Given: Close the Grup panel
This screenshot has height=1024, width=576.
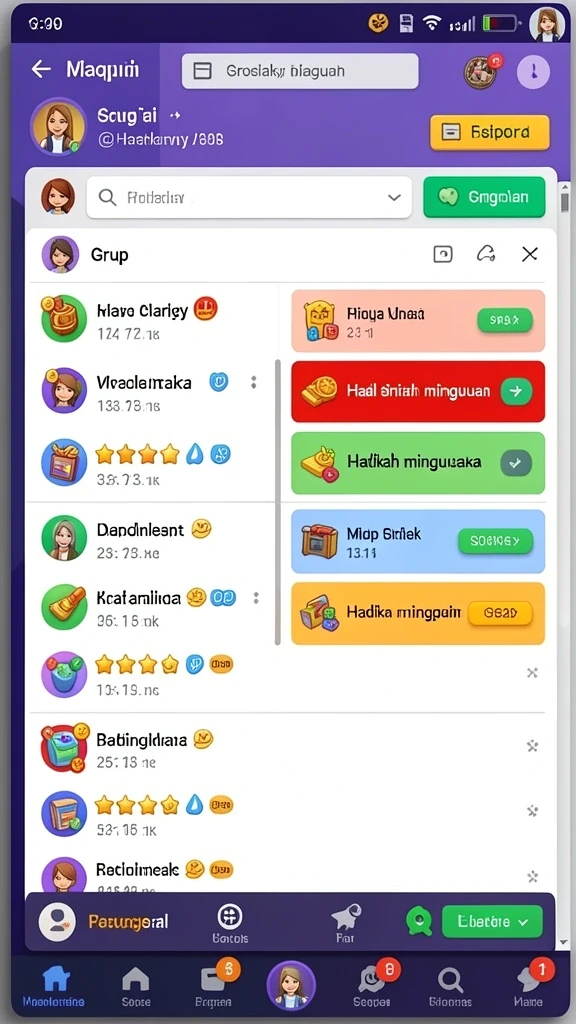Looking at the screenshot, I should click(x=530, y=254).
